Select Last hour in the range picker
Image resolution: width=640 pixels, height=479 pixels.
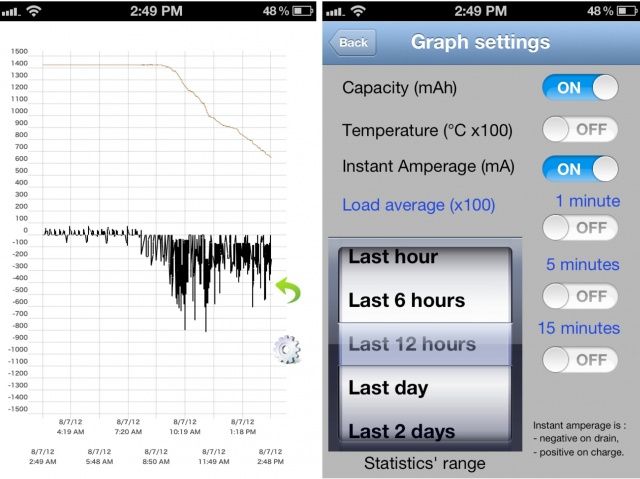[x=393, y=257]
